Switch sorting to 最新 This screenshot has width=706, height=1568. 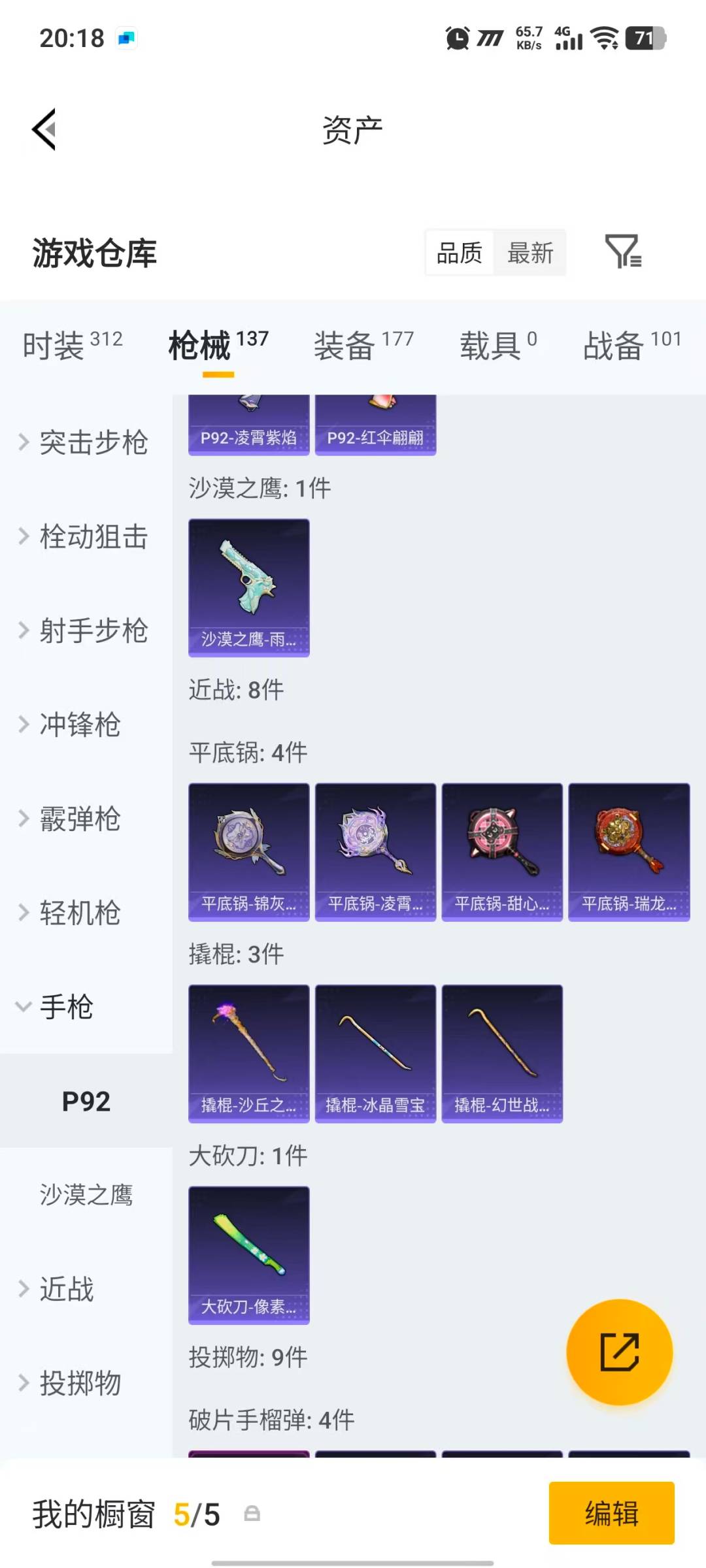tap(531, 253)
